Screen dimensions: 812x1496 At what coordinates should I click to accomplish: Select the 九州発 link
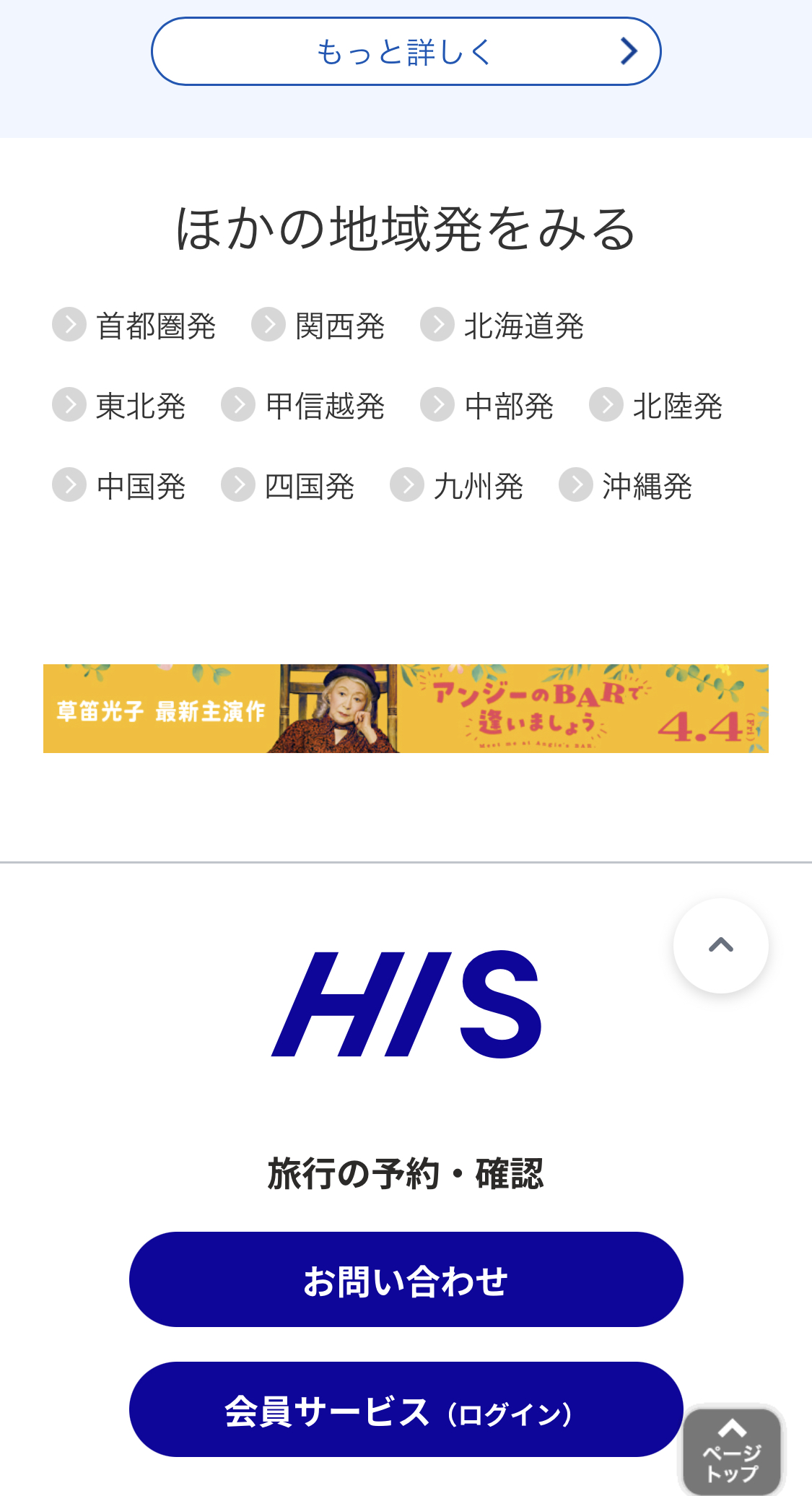point(457,486)
